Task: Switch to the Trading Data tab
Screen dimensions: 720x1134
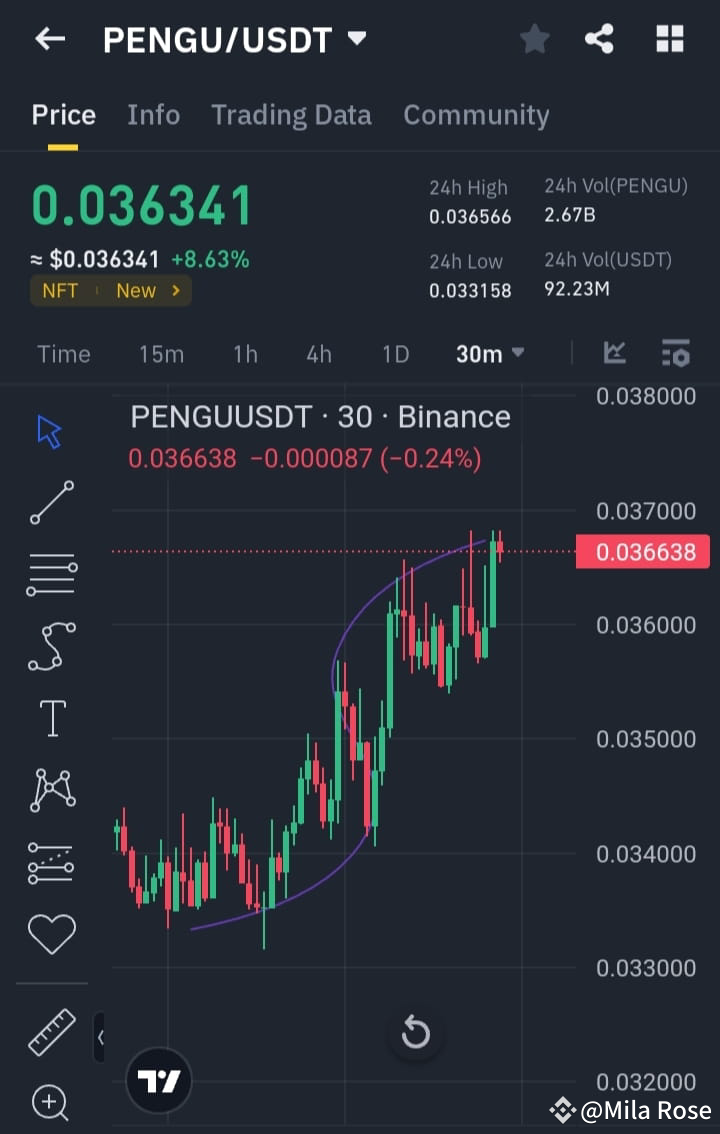Action: click(x=291, y=115)
